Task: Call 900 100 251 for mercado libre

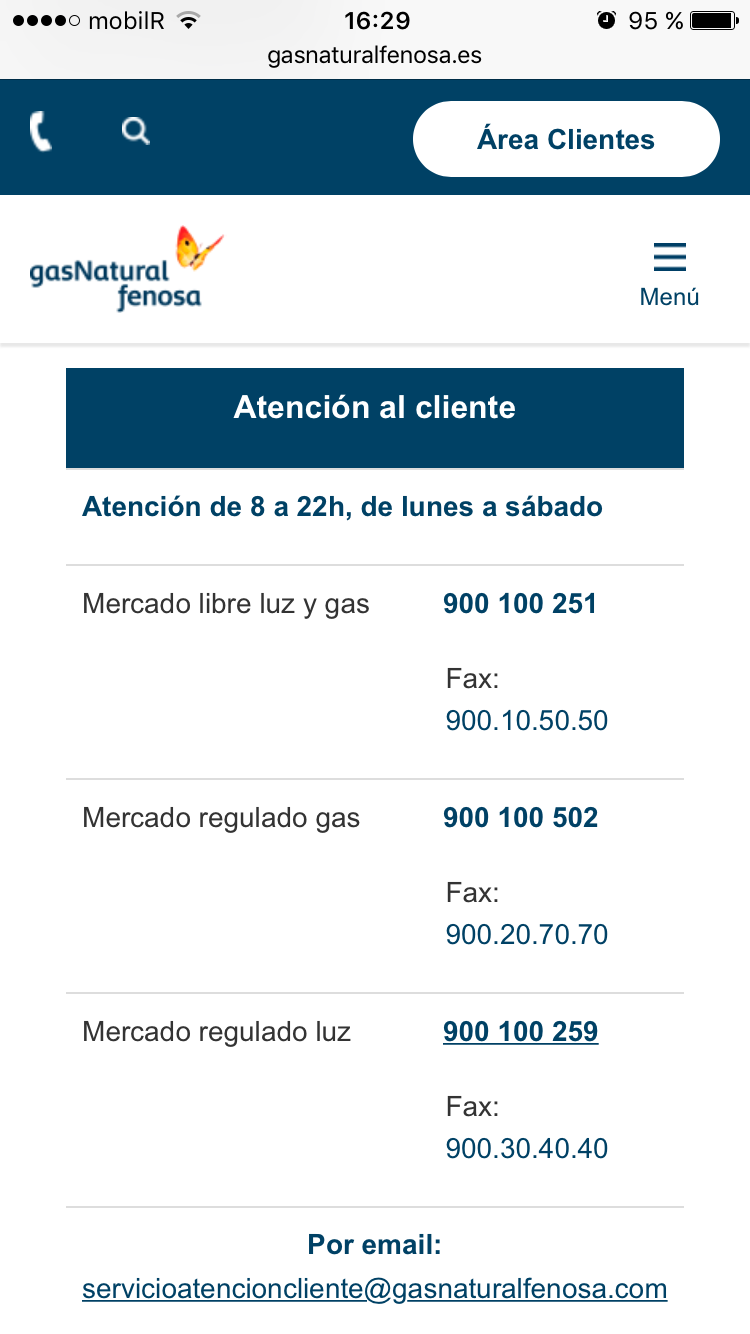Action: (520, 604)
